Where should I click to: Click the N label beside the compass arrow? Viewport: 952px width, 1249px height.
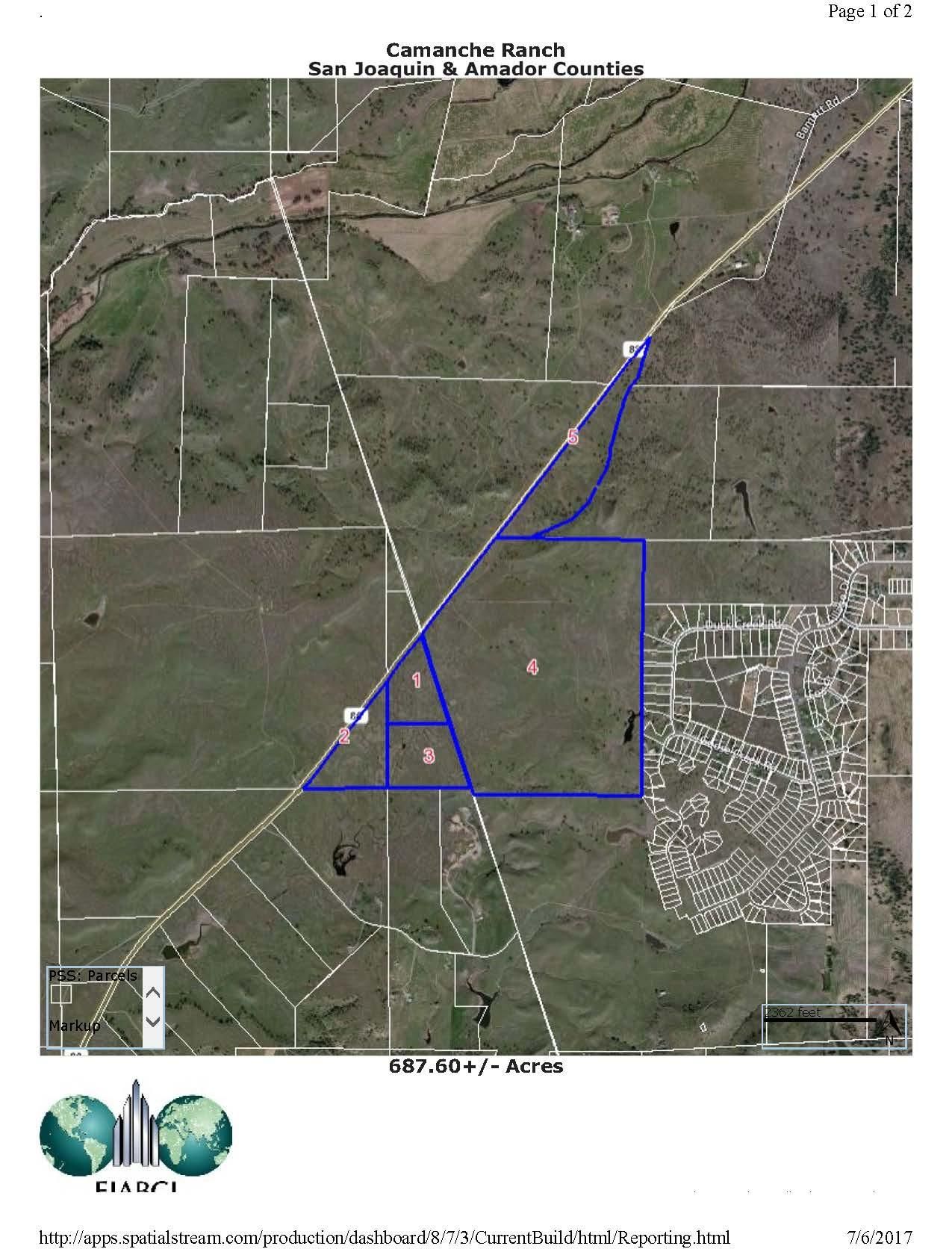pos(890,1039)
